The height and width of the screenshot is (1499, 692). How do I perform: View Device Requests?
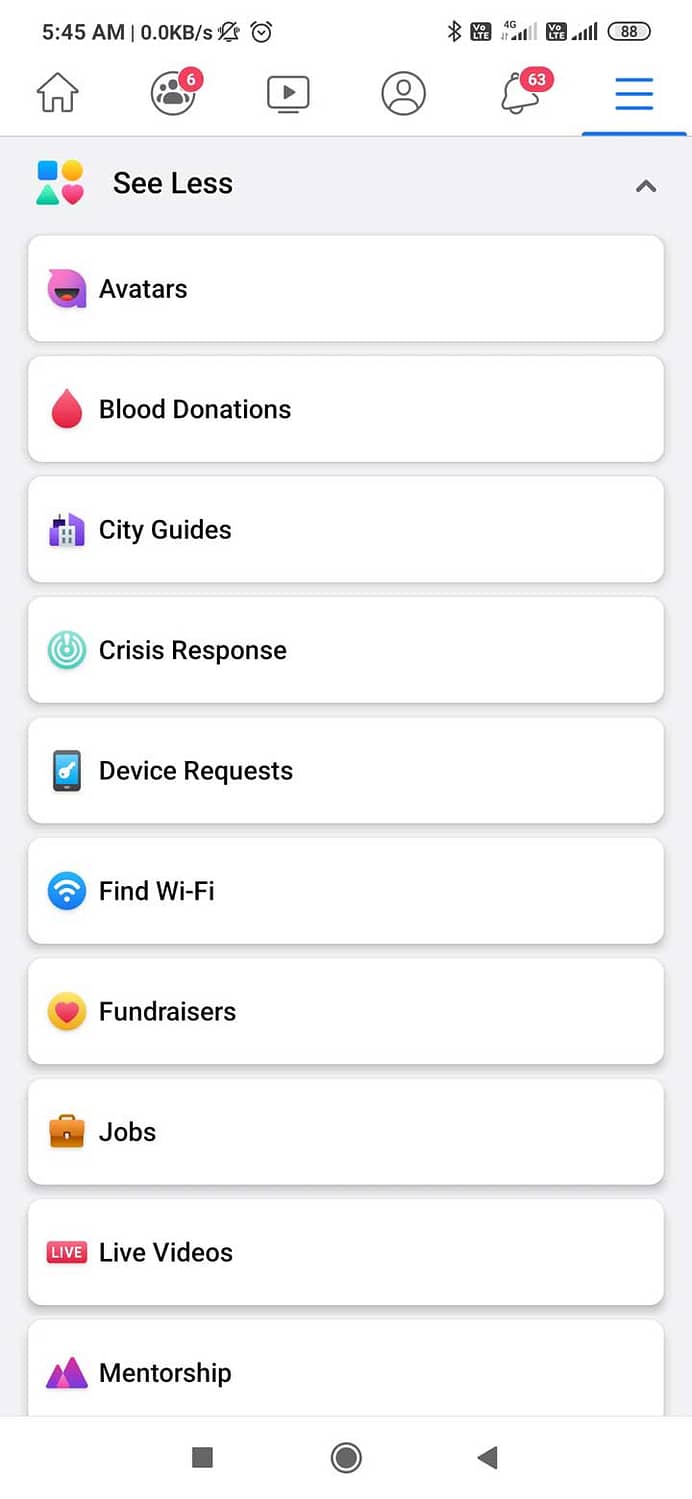pos(346,771)
